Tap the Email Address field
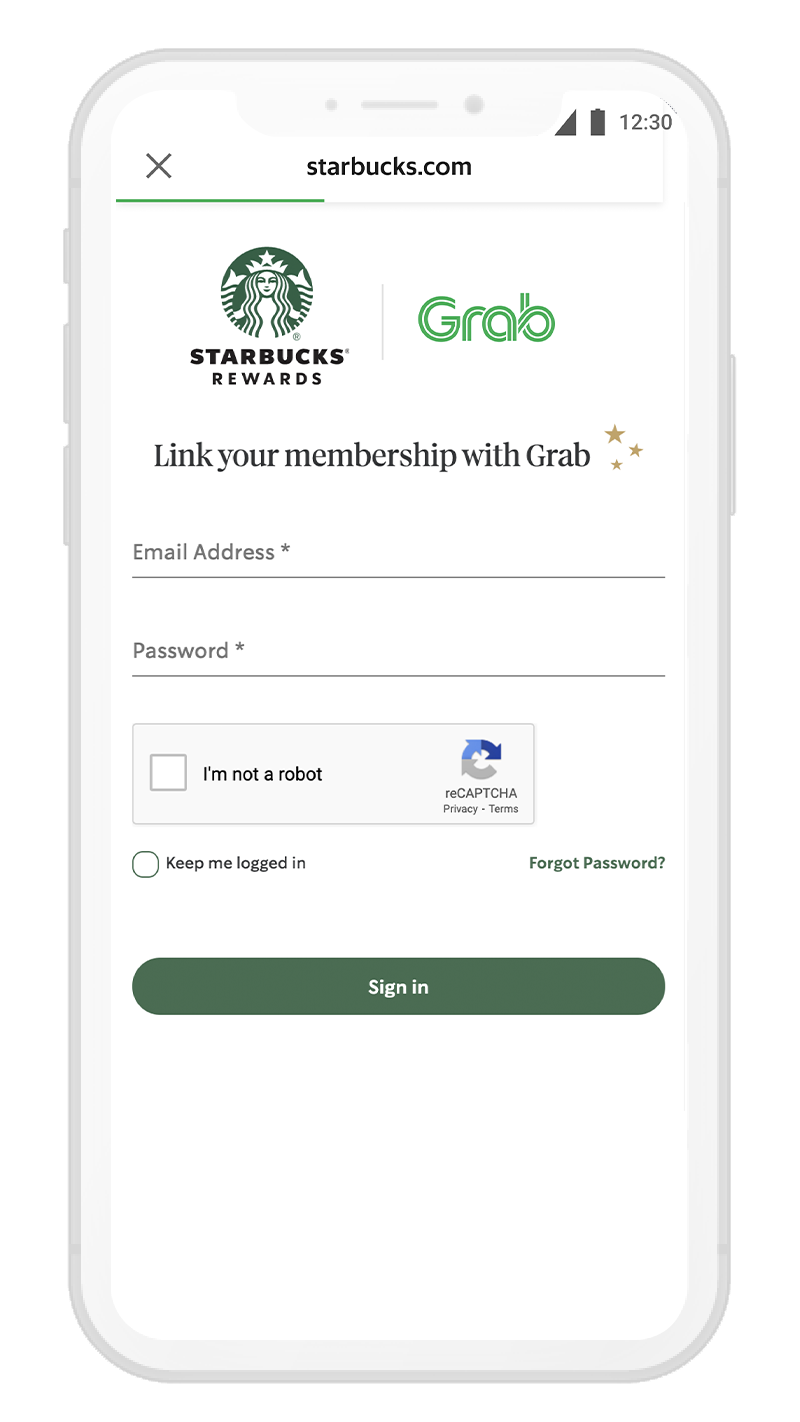This screenshot has width=800, height=1422. 398,553
